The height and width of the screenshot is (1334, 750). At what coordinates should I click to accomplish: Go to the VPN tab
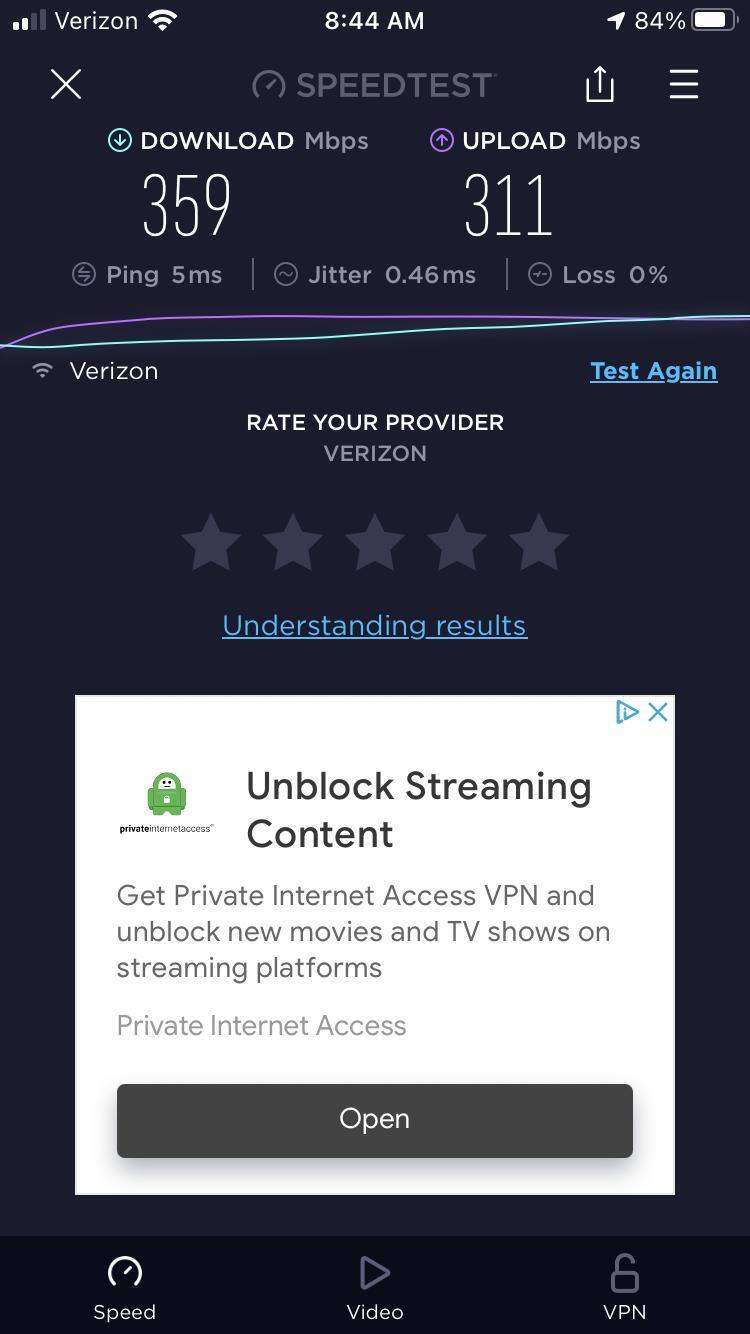click(625, 1287)
